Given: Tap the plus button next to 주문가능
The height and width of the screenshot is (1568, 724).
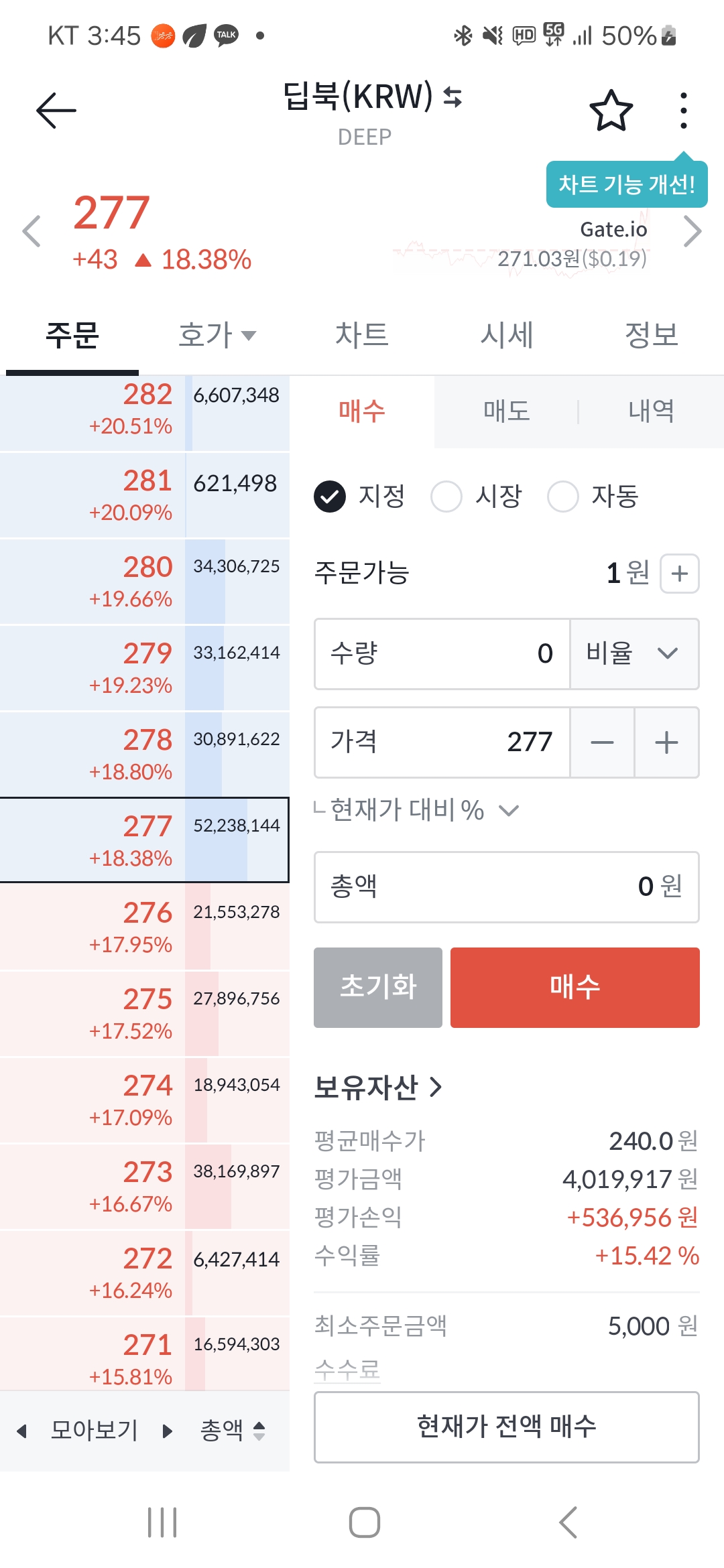Looking at the screenshot, I should (680, 574).
